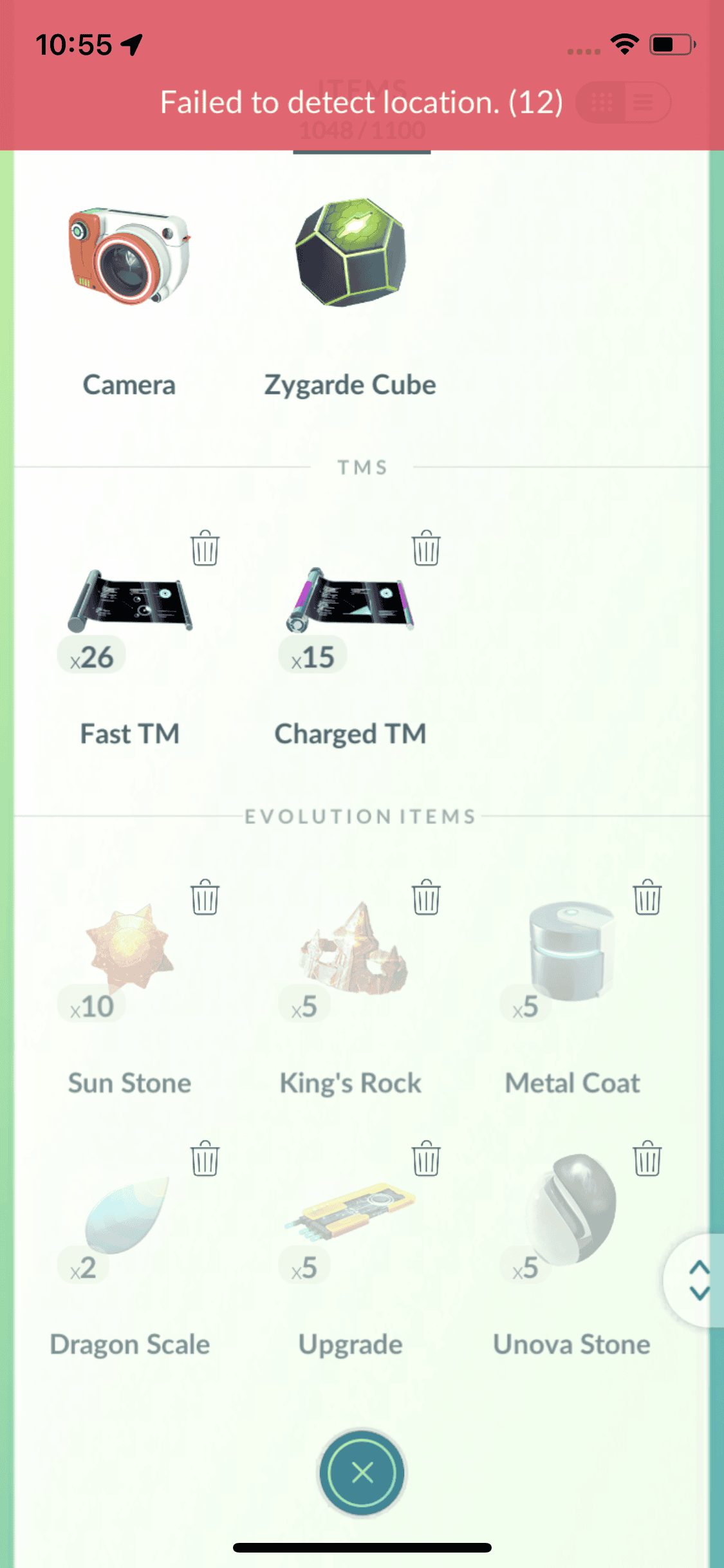Viewport: 724px width, 1568px height.
Task: Select the Zygarde Cube item
Action: tap(350, 254)
